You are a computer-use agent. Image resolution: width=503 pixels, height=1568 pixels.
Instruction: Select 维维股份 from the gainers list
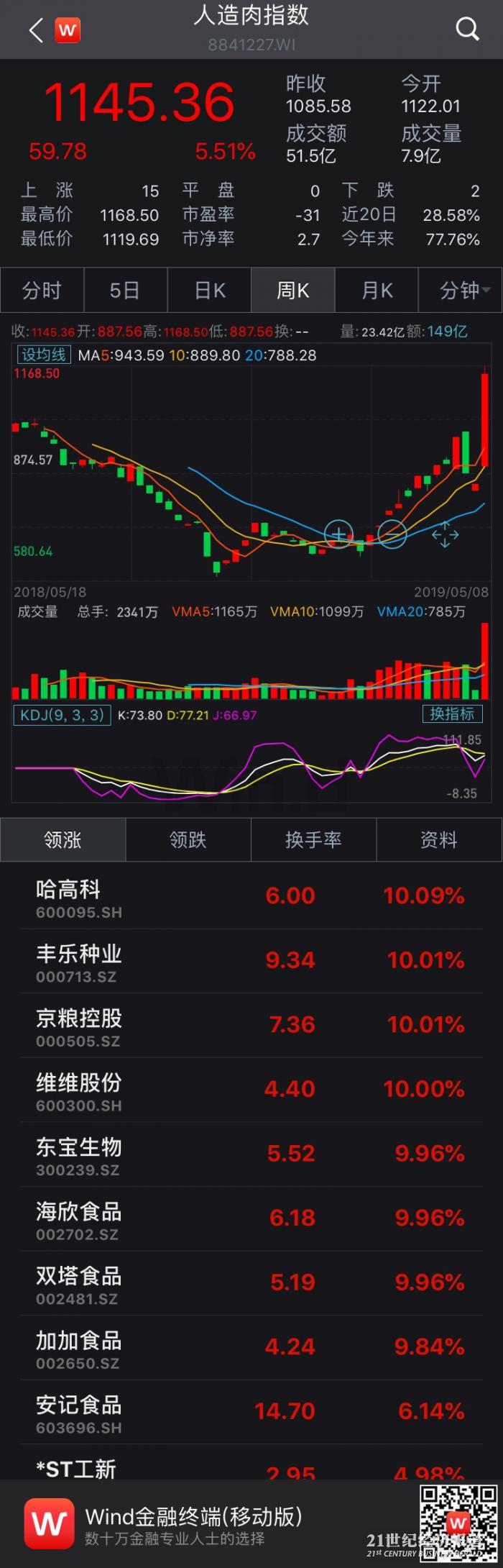coord(251,1090)
